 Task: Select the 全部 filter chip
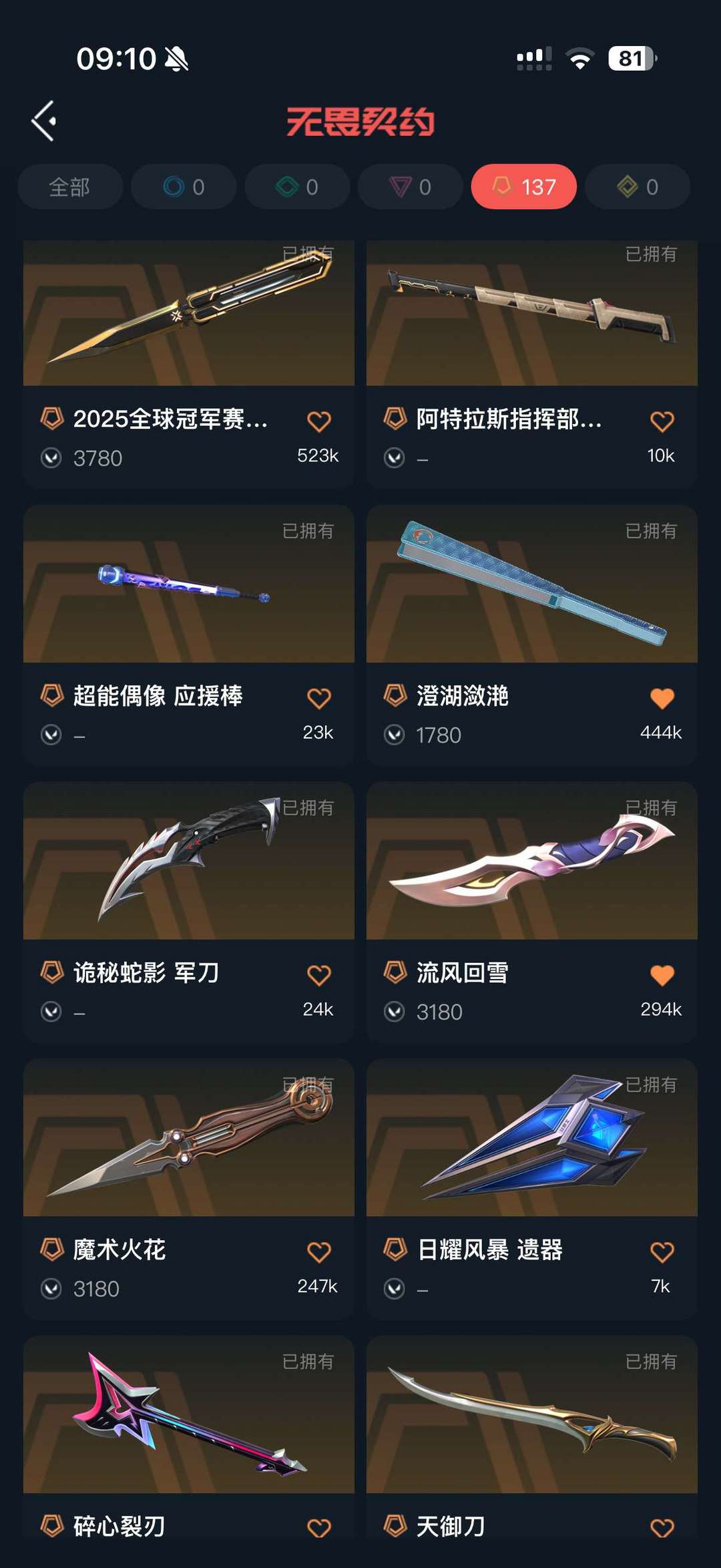pyautogui.click(x=70, y=187)
